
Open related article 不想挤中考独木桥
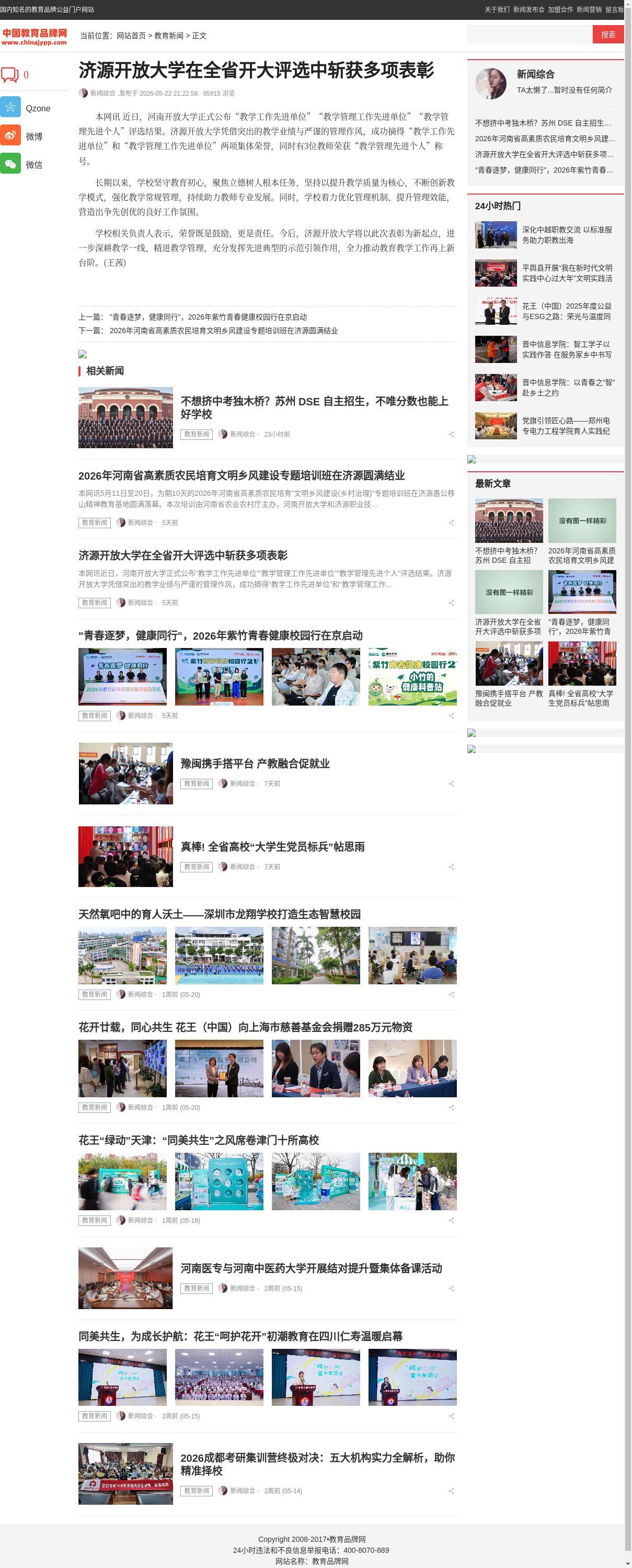(x=315, y=407)
